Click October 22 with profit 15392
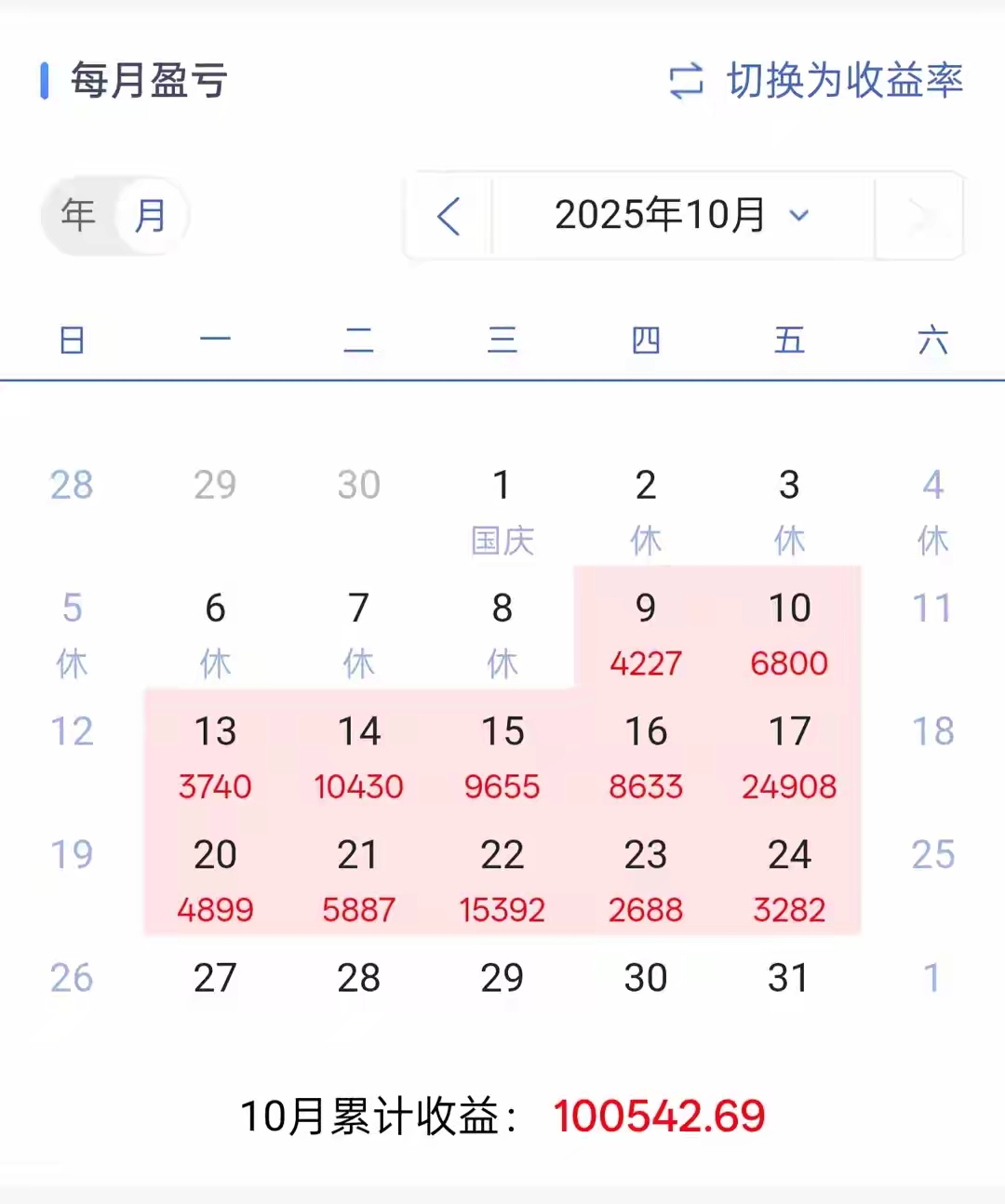Viewport: 1005px width, 1204px height. point(502,879)
